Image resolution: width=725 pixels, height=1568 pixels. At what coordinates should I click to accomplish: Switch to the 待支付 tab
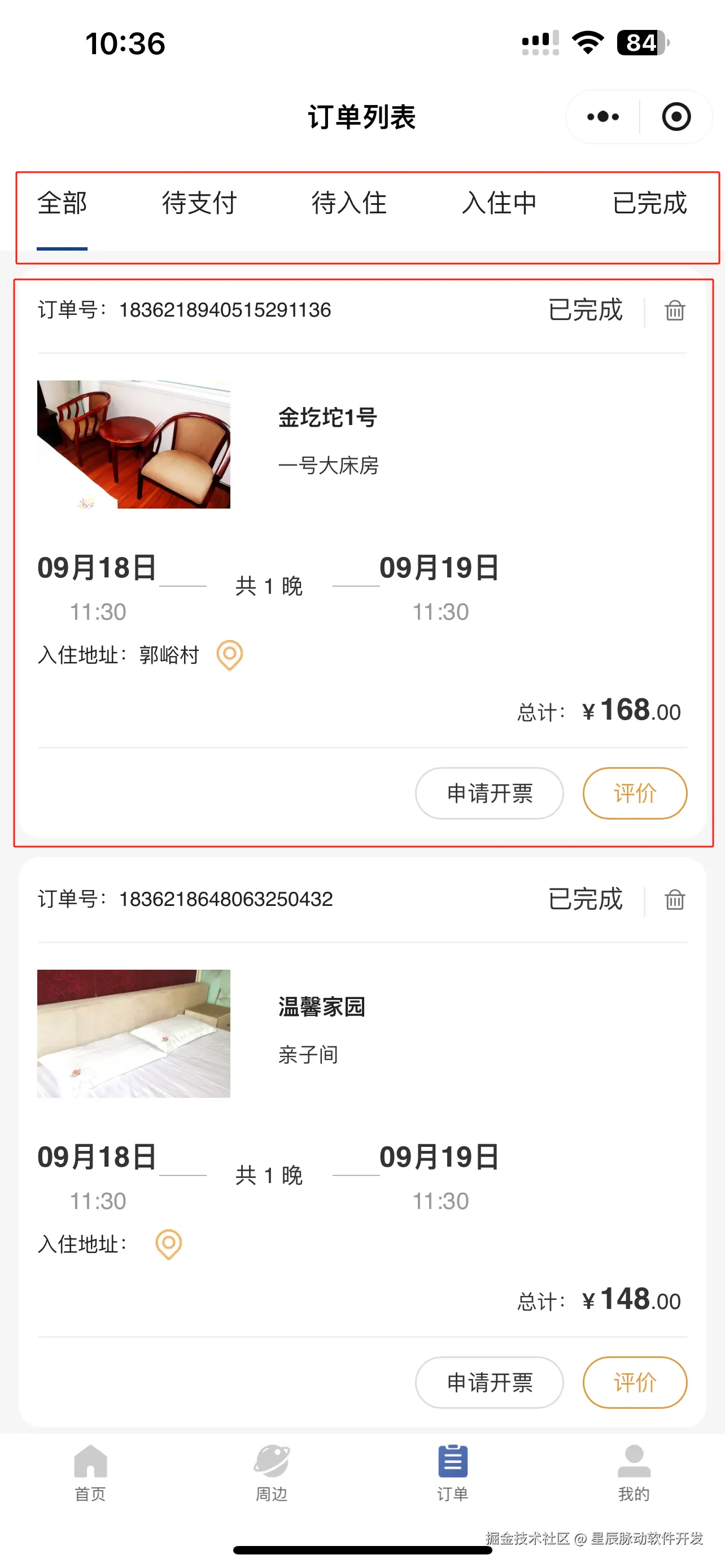tap(199, 203)
